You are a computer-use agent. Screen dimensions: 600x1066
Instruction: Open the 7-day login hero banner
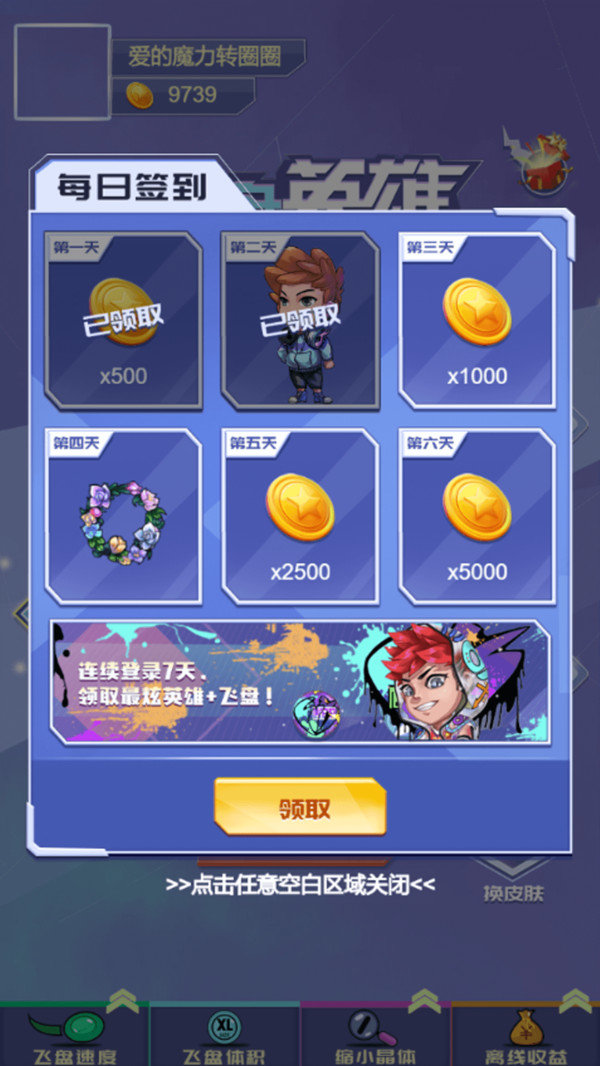coord(300,682)
